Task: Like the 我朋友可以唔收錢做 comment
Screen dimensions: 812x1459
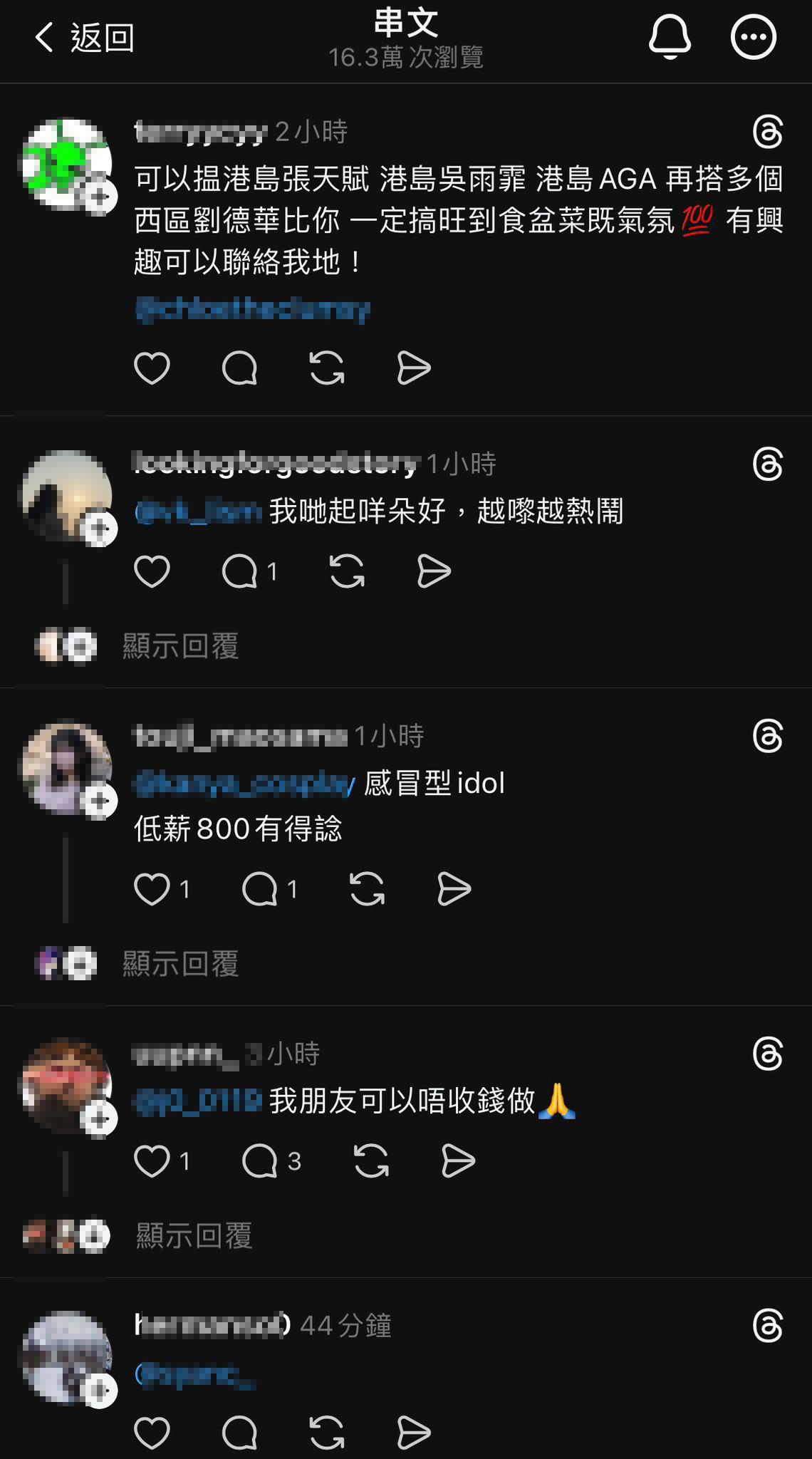Action: (x=152, y=1161)
